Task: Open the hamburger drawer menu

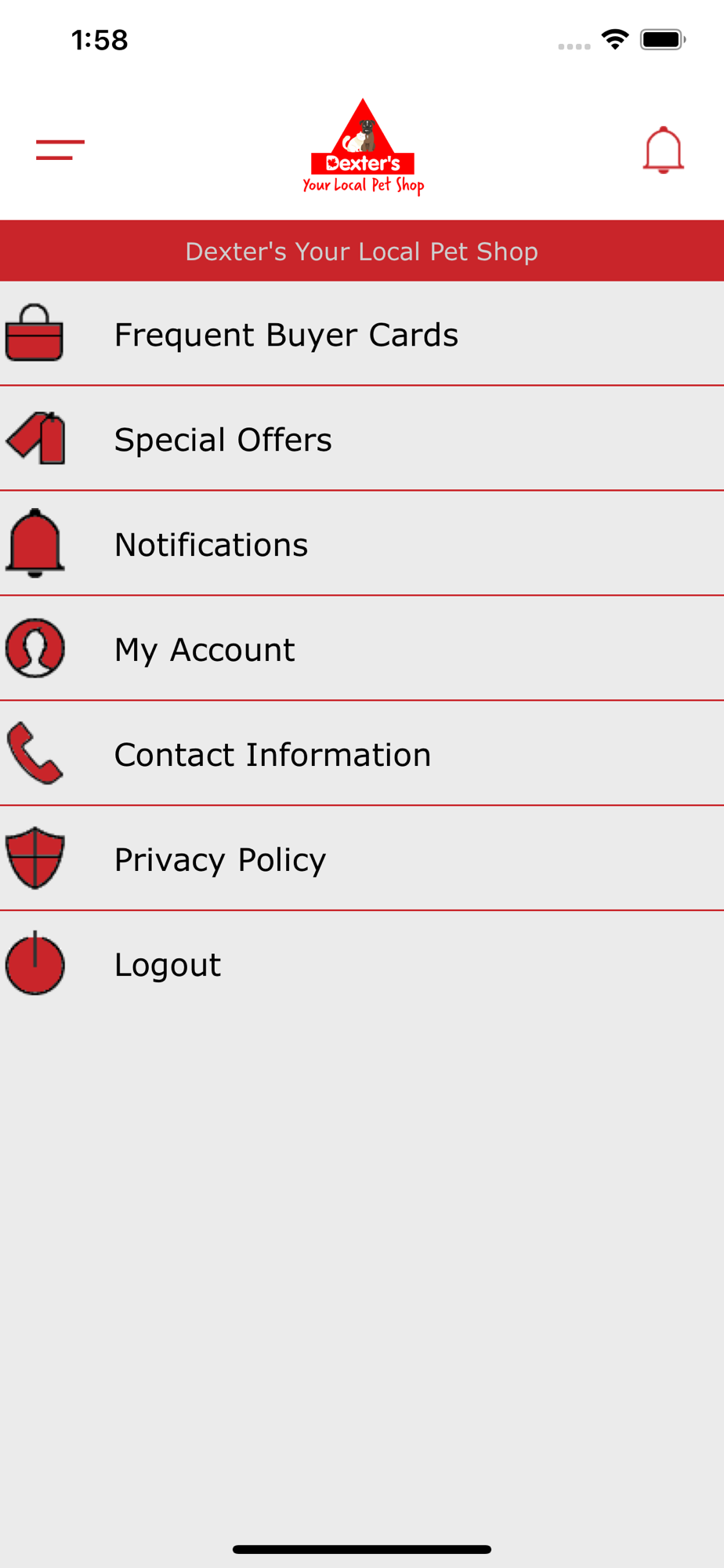Action: coord(60,149)
